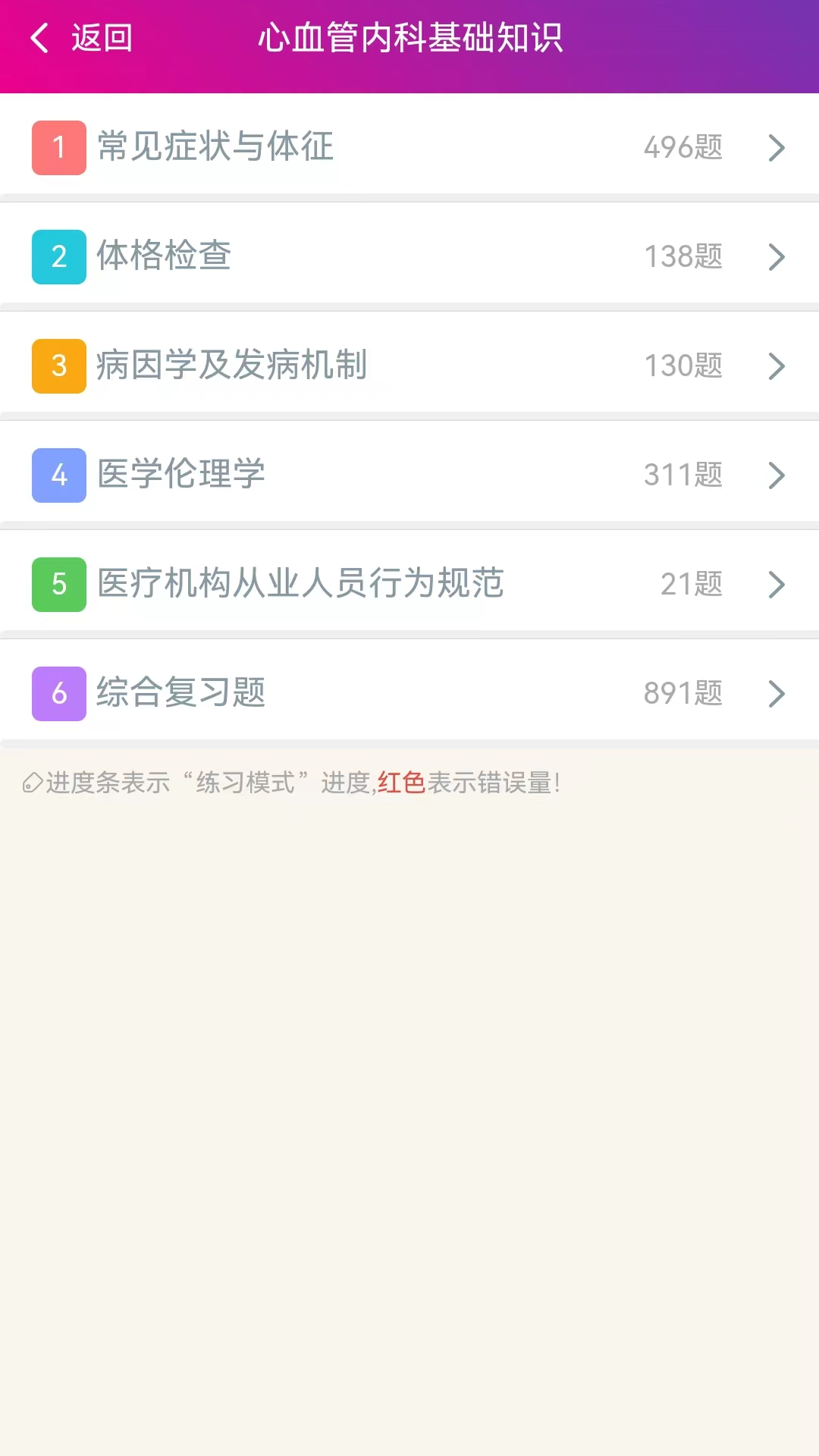Open 医疗机构从业人员行为规范 chapter
Image resolution: width=819 pixels, height=1456 pixels.
409,584
